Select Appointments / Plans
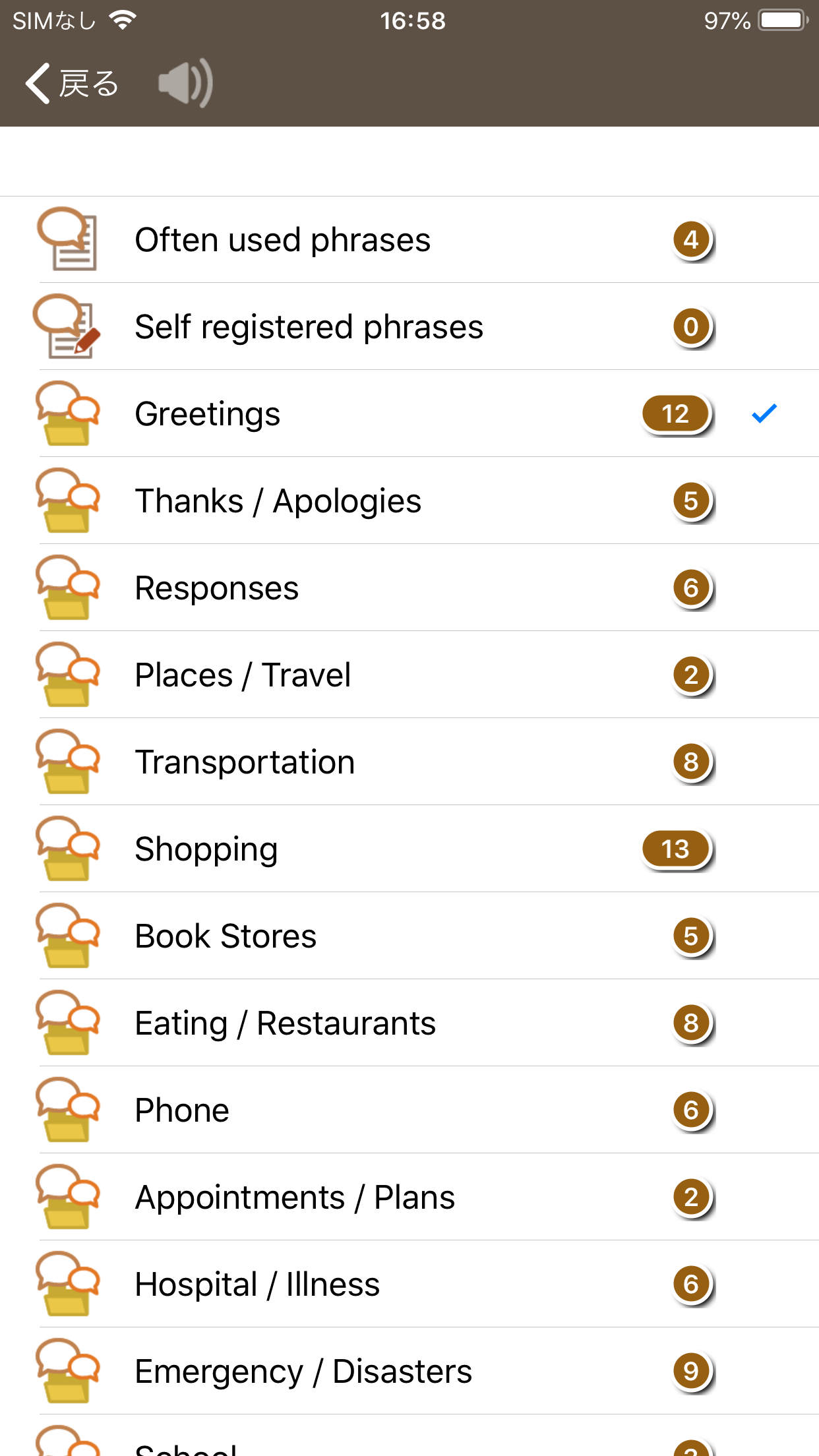The image size is (819, 1456). pyautogui.click(x=409, y=1197)
